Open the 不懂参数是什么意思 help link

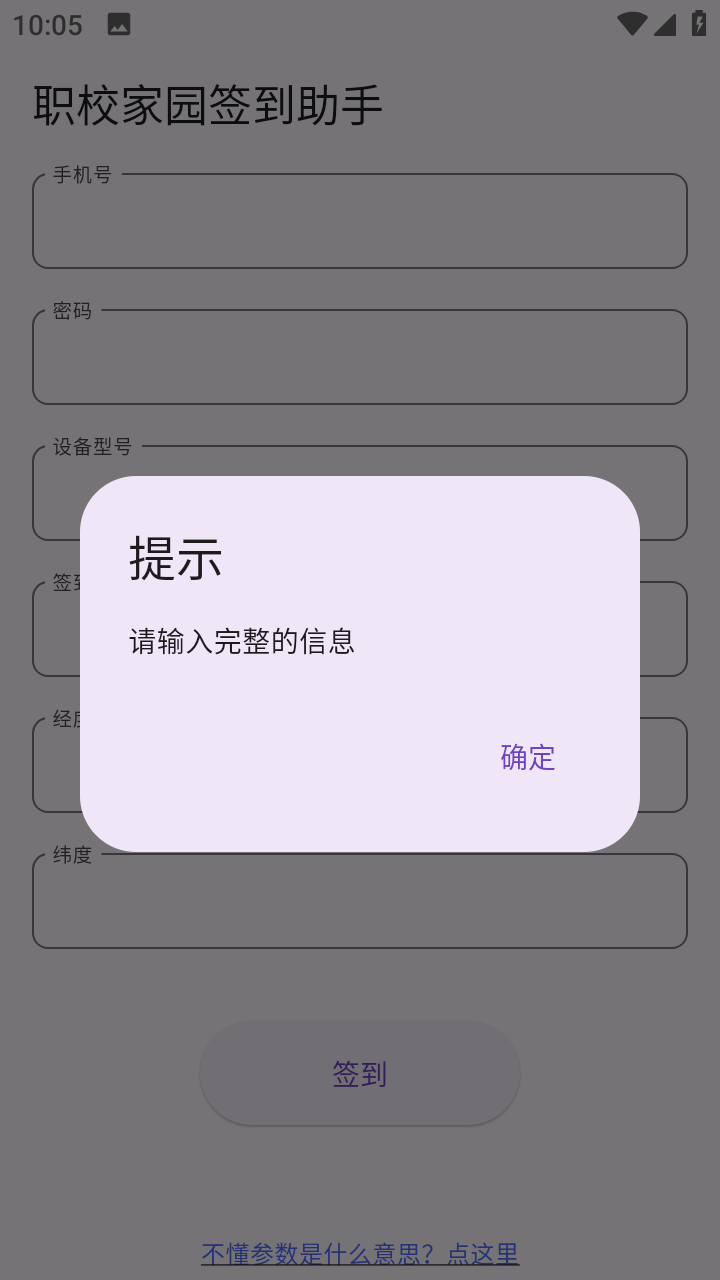coord(360,1253)
